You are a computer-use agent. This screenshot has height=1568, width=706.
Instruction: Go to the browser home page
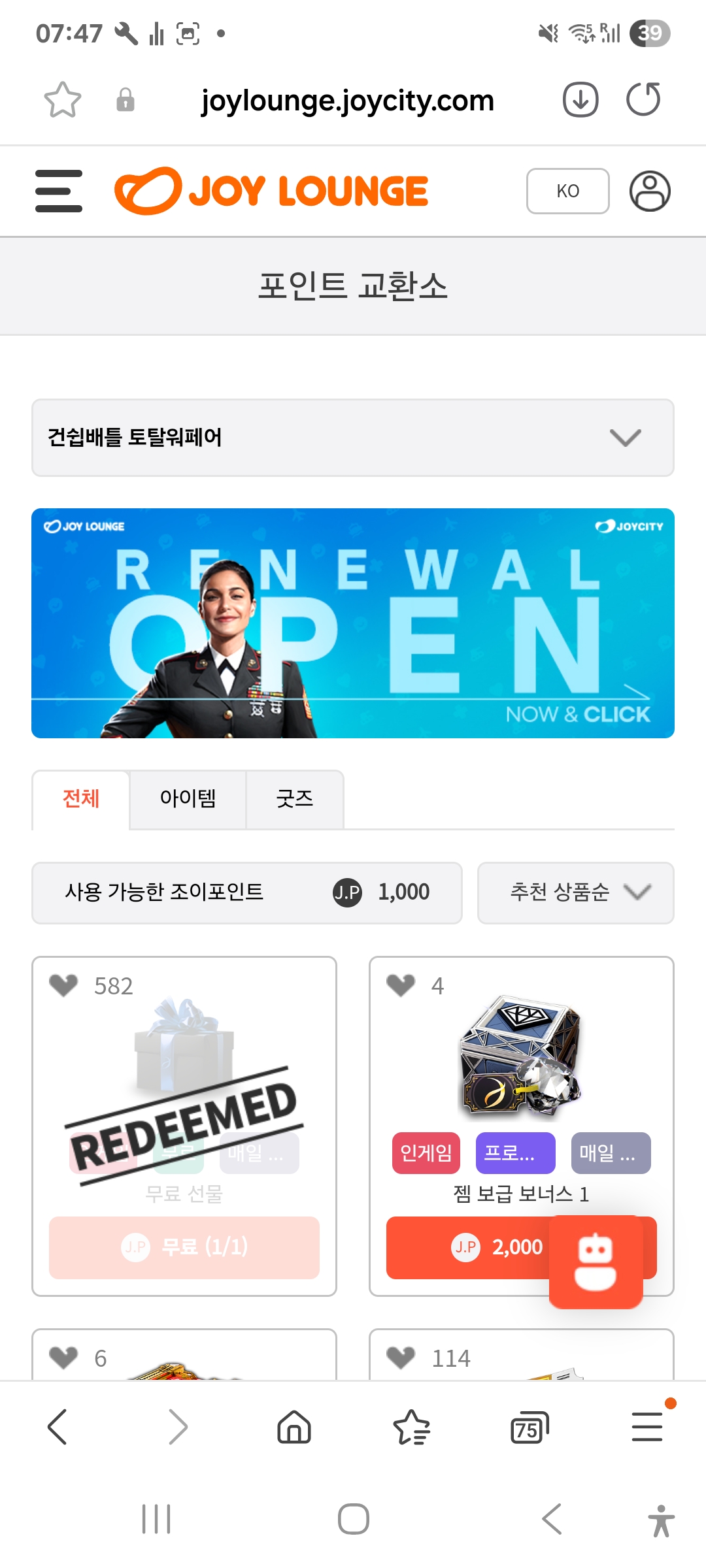click(x=294, y=1428)
